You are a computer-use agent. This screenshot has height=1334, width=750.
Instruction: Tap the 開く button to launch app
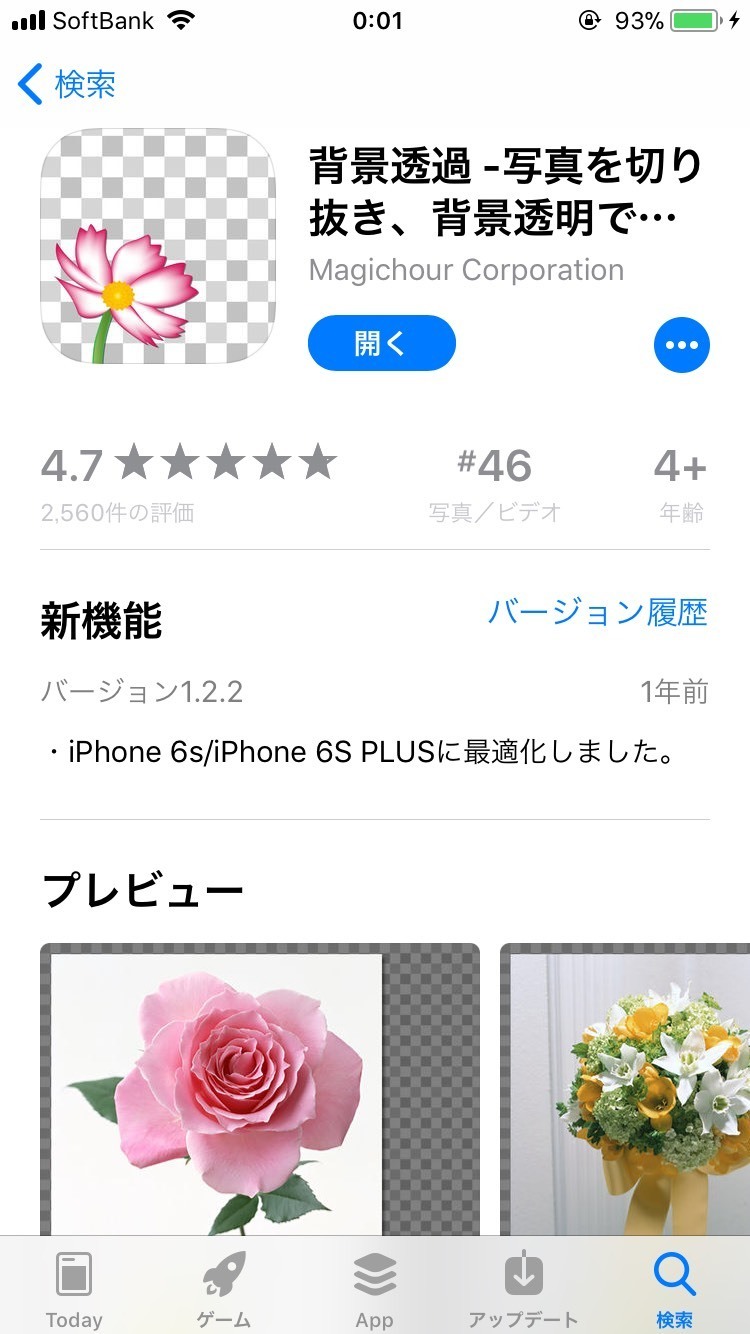[382, 344]
